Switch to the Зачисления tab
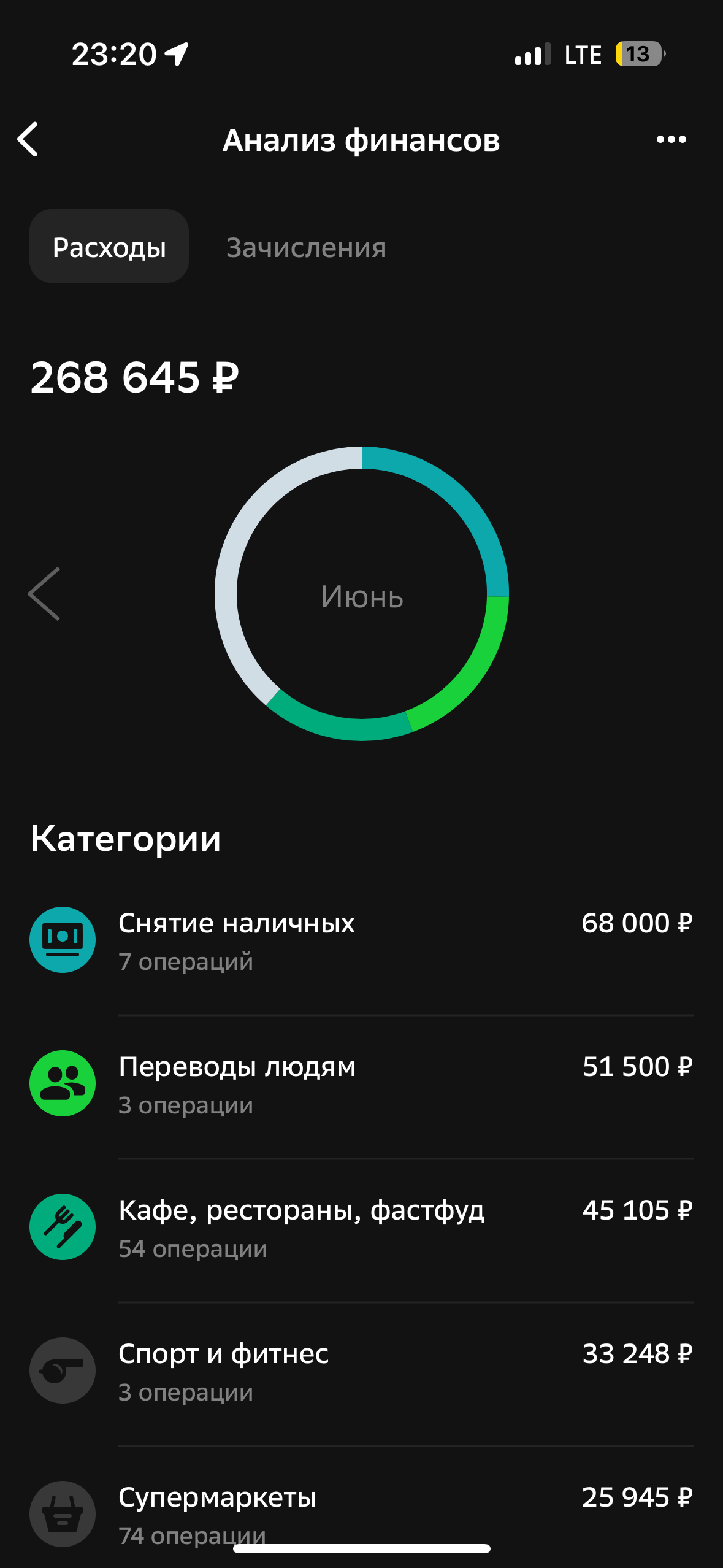723x1568 pixels. click(306, 247)
